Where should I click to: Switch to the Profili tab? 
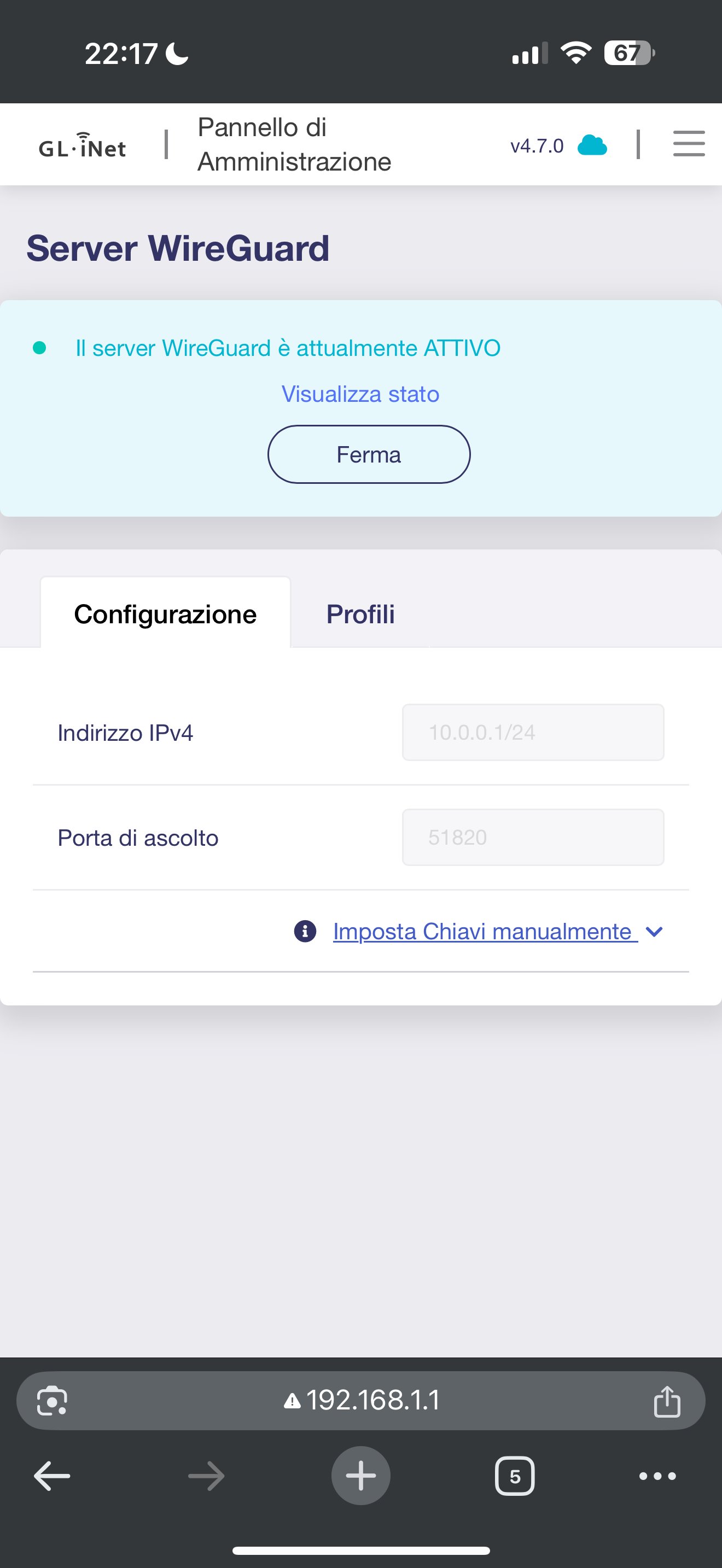coord(360,613)
